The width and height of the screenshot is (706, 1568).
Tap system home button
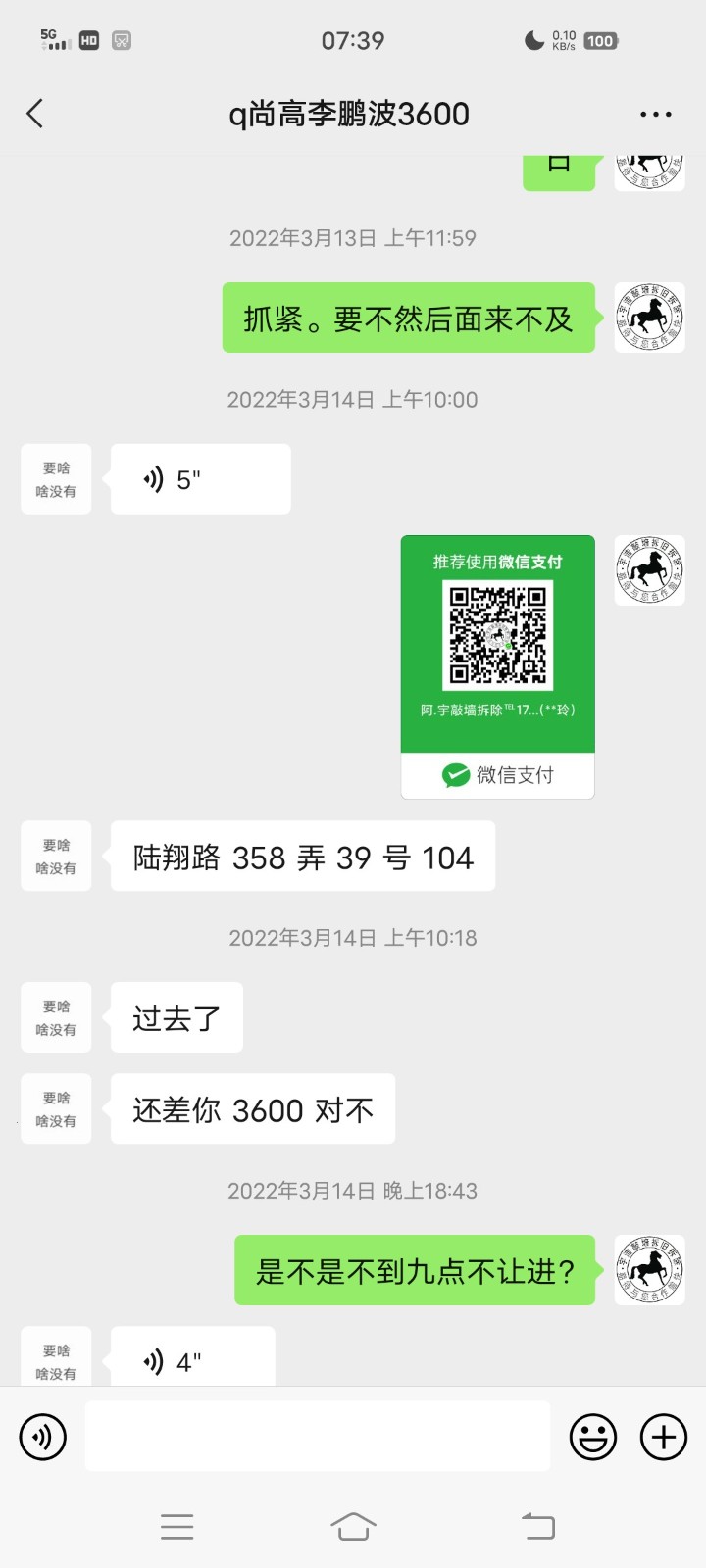[x=353, y=1526]
